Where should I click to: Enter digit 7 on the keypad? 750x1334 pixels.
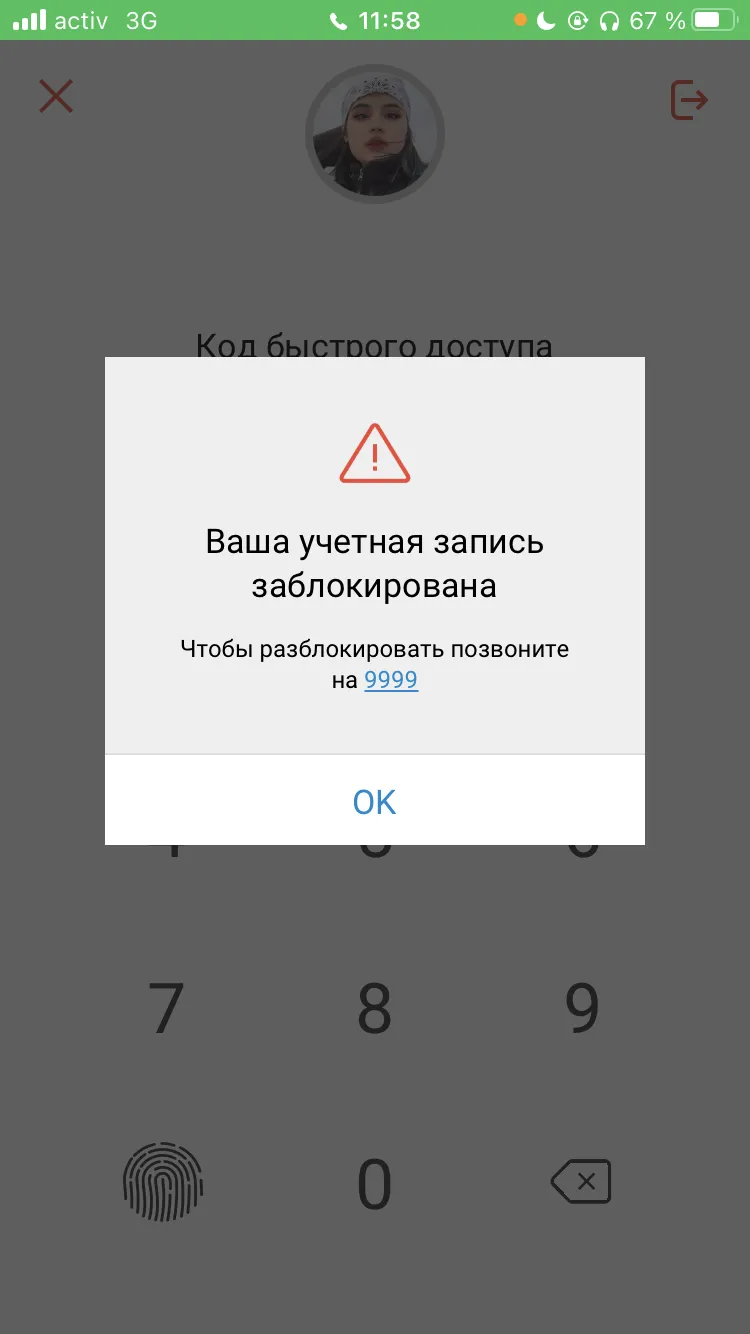coord(167,1008)
